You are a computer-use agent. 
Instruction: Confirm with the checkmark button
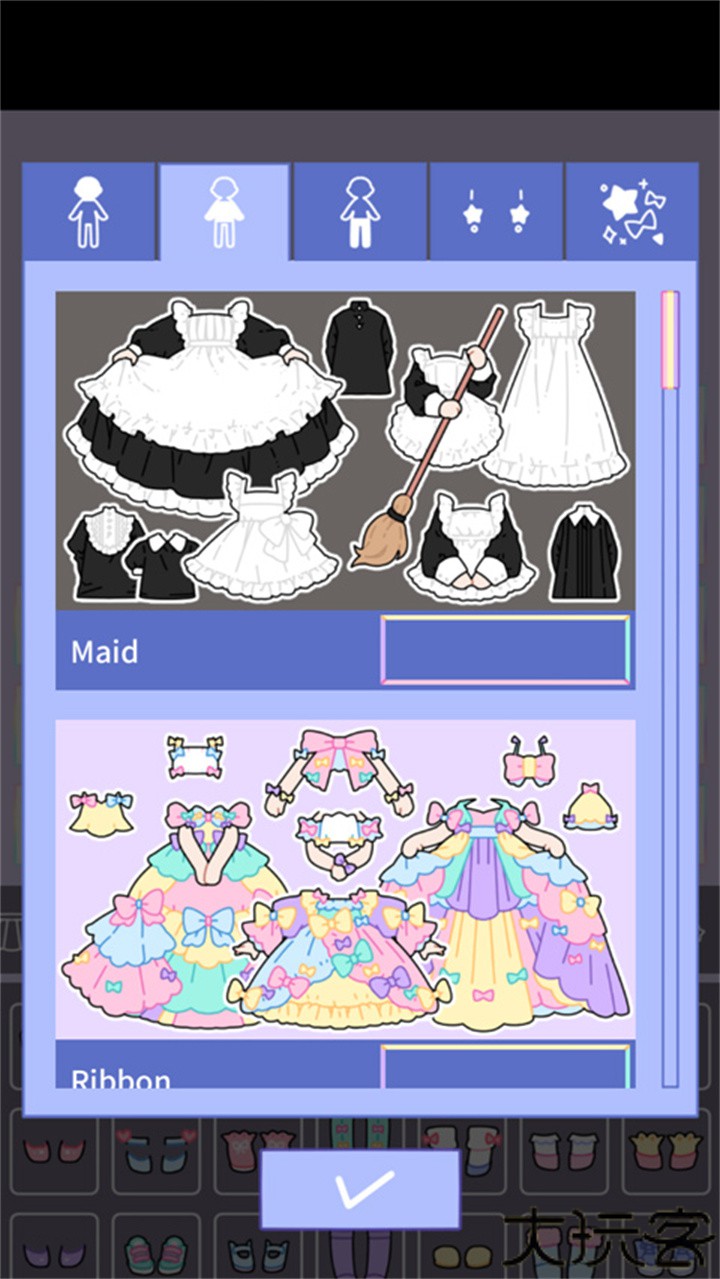pos(360,1189)
